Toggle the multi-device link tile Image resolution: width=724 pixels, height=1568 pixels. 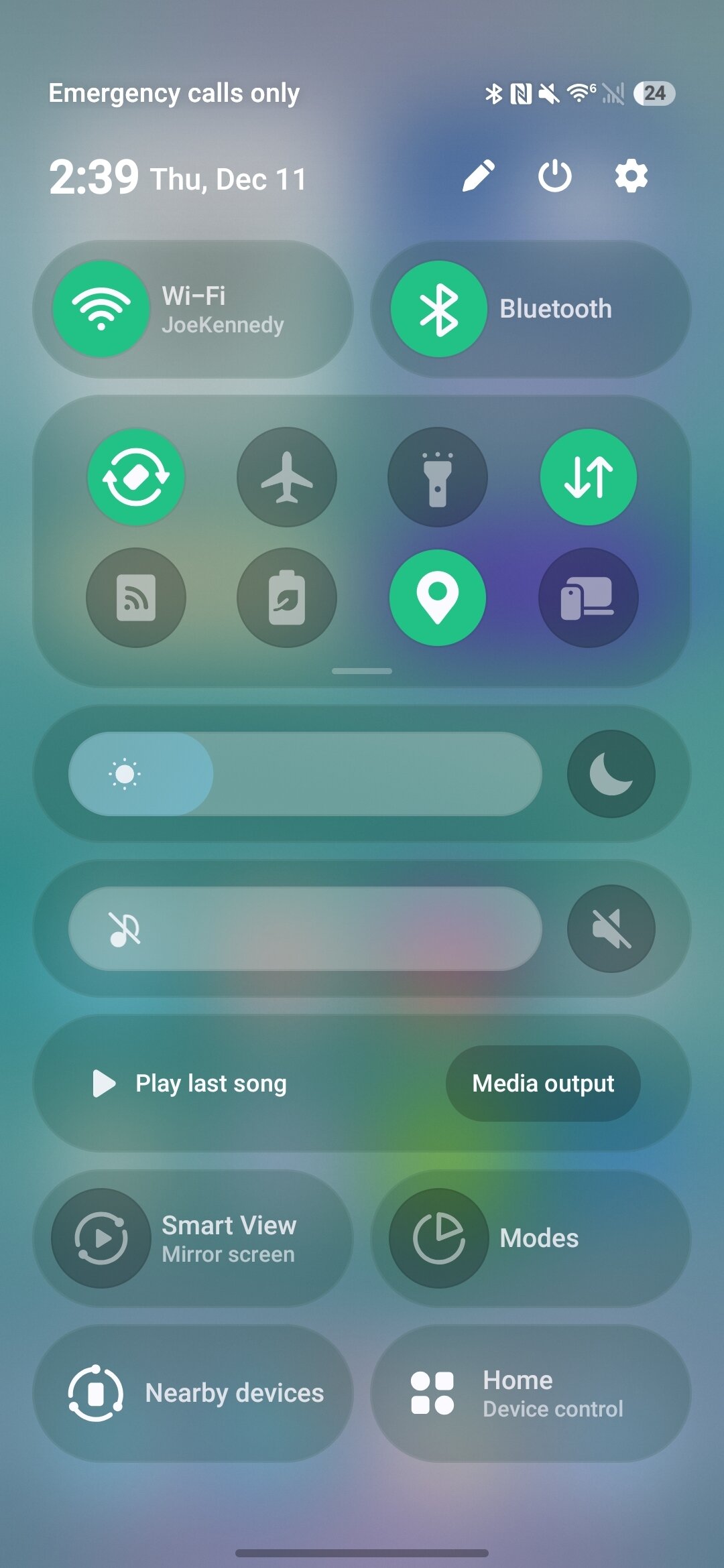tap(589, 598)
